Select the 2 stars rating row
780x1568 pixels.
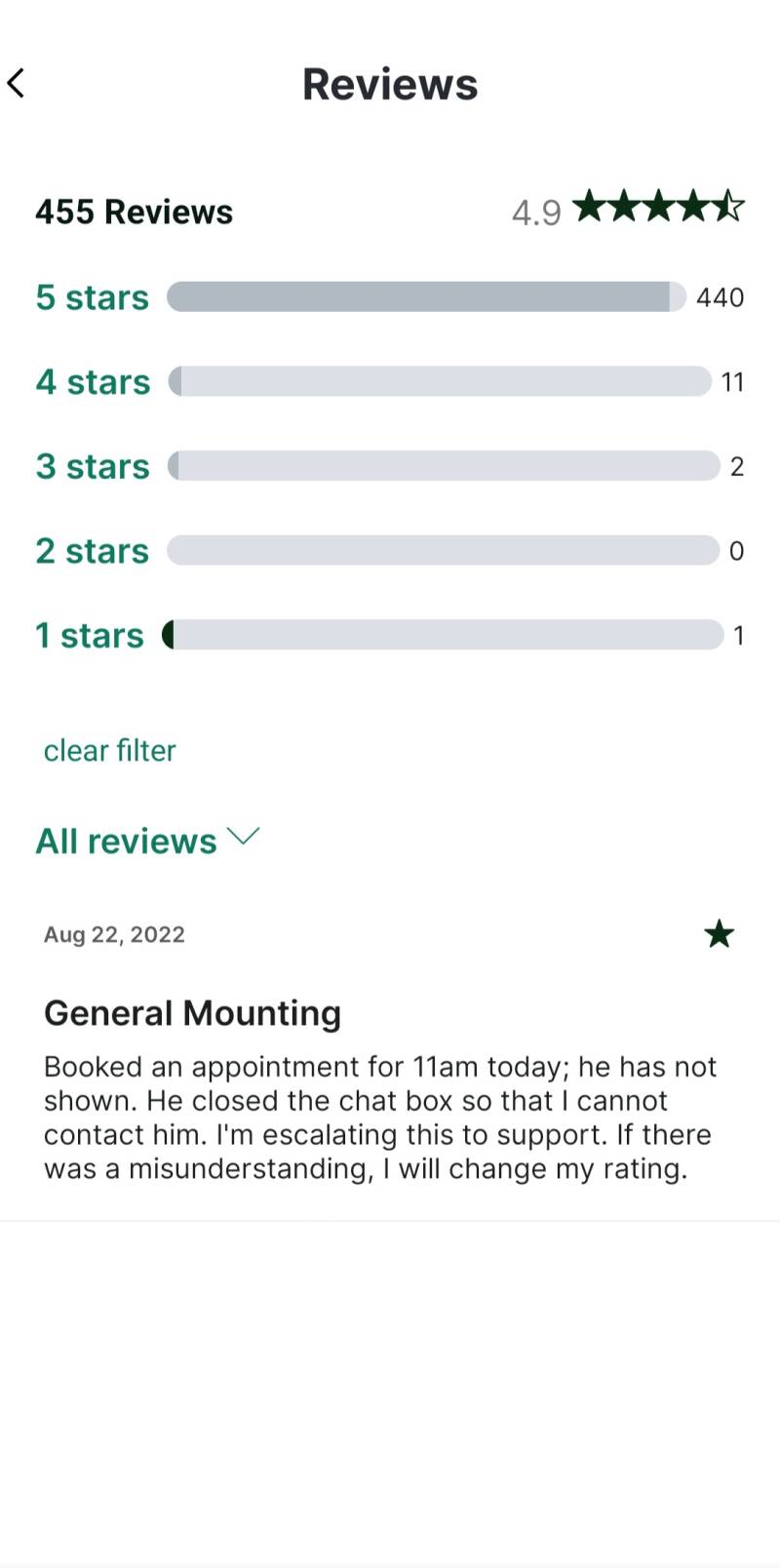(93, 551)
